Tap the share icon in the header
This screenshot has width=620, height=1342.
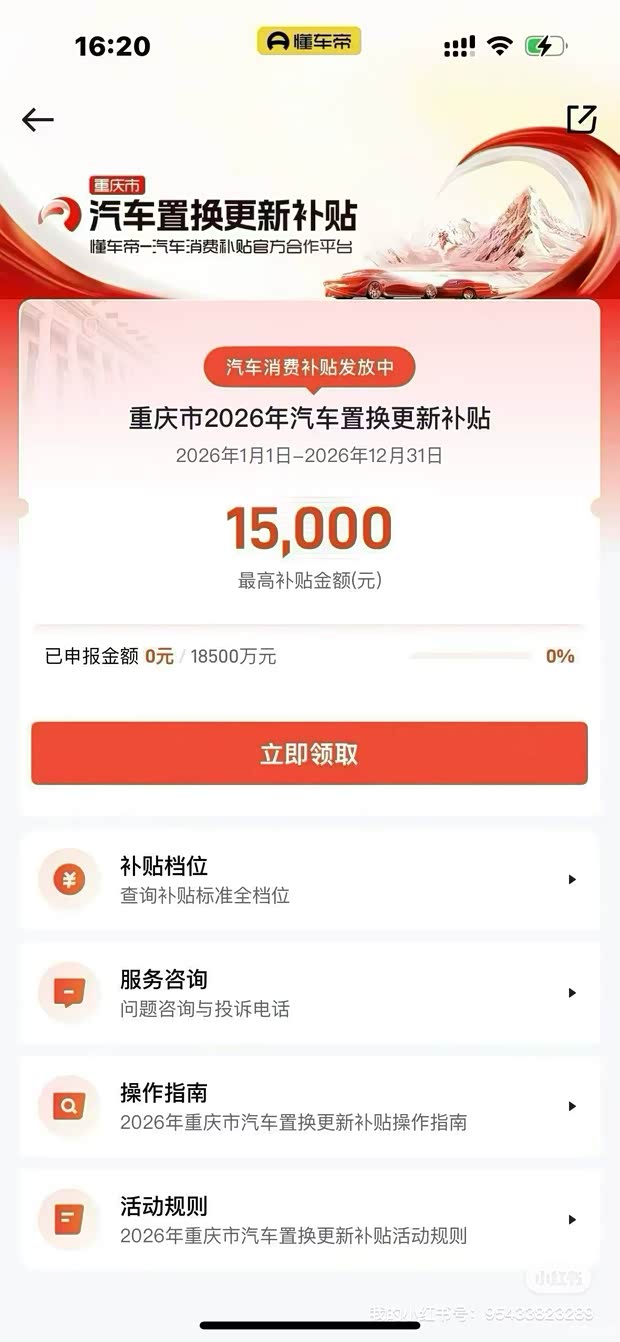581,119
